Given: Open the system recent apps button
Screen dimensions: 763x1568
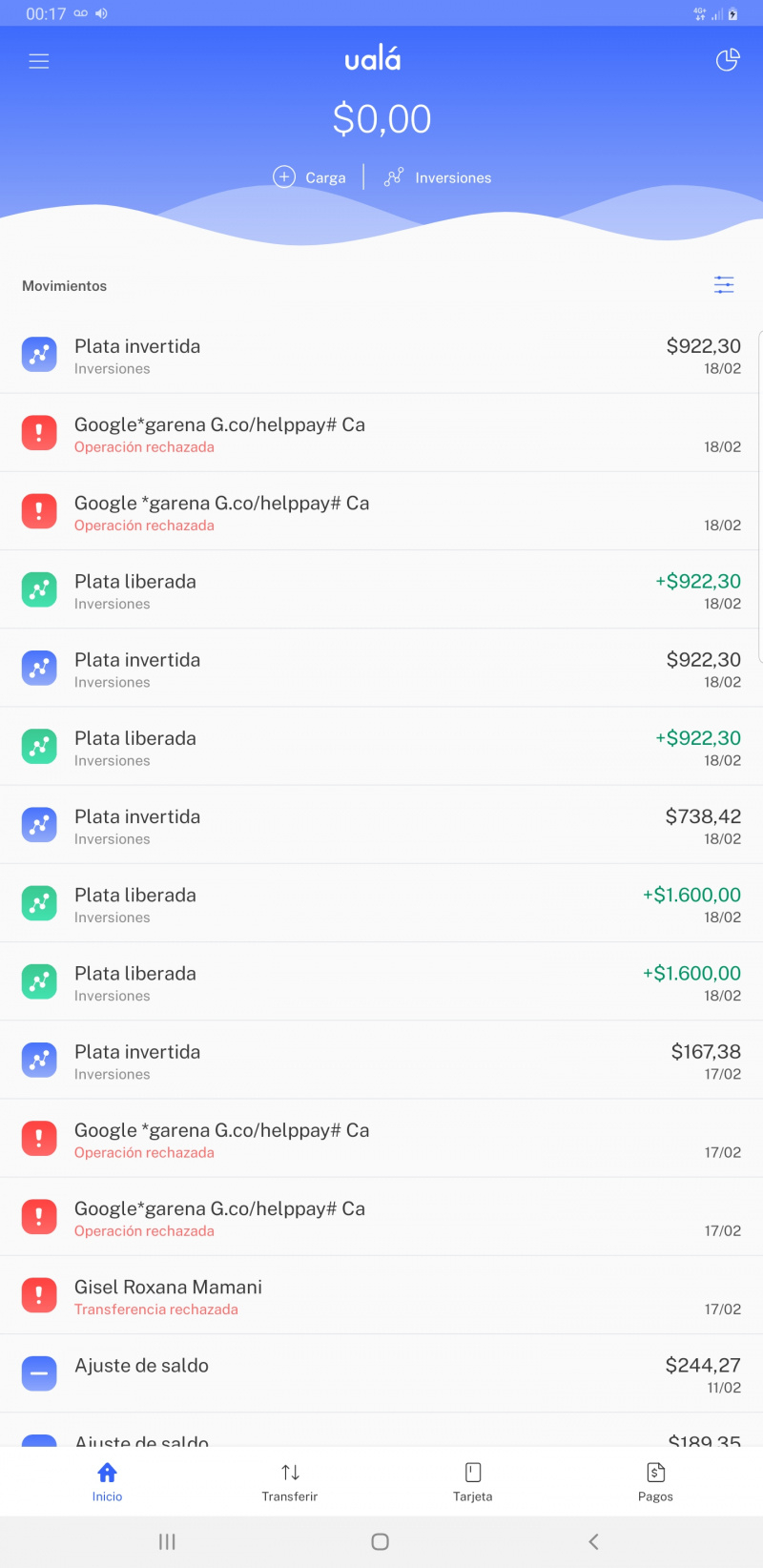Looking at the screenshot, I should (167, 1541).
